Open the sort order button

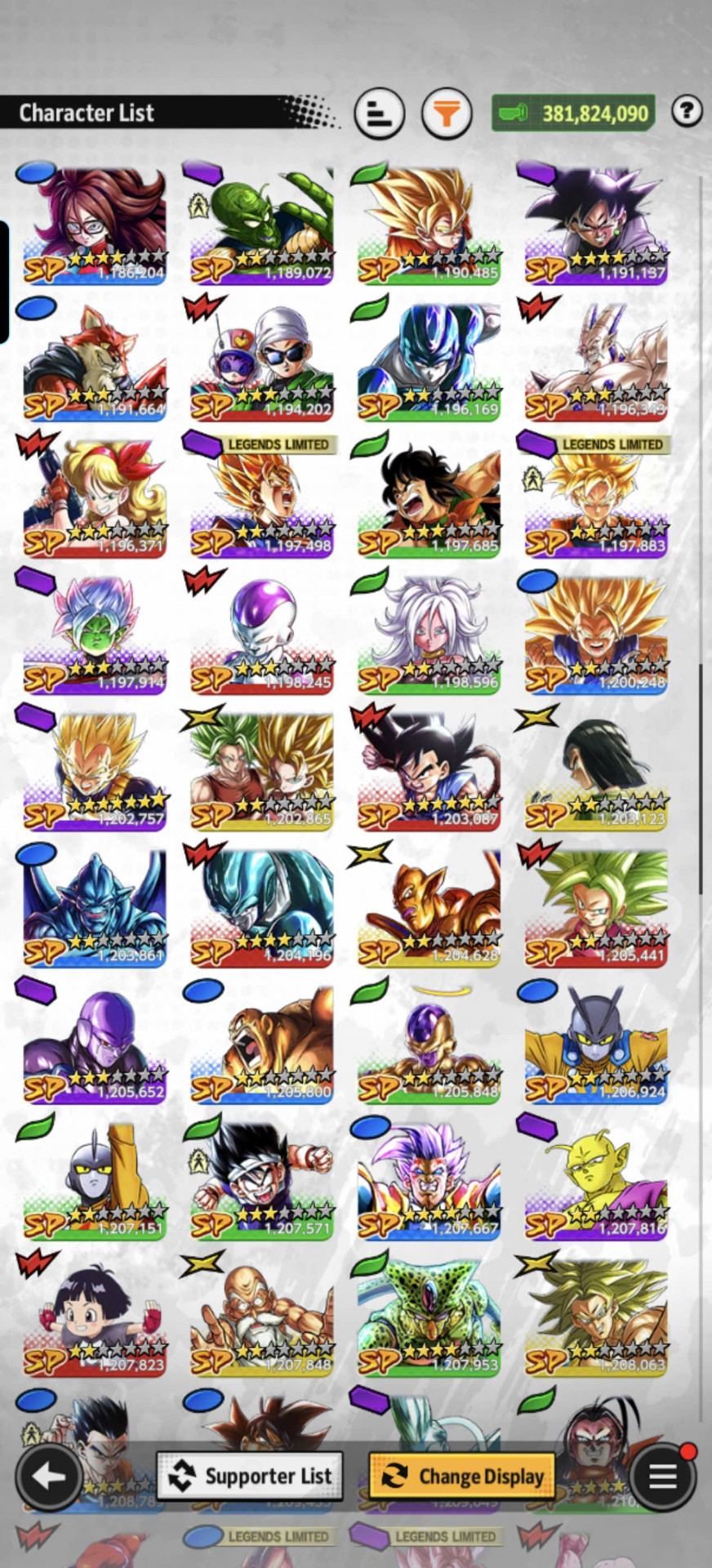(380, 114)
